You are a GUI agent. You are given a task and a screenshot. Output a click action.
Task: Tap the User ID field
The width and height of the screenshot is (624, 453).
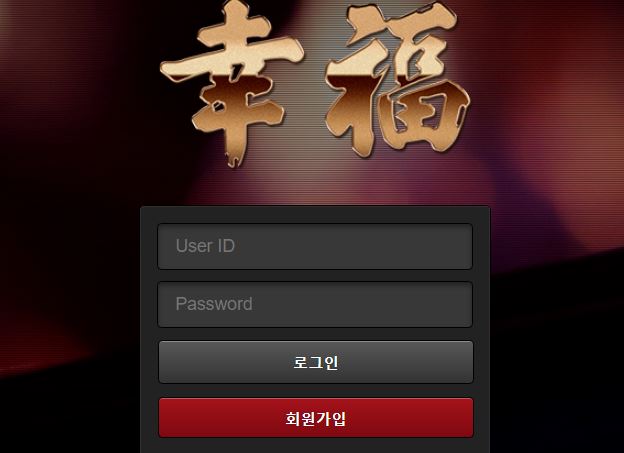315,246
